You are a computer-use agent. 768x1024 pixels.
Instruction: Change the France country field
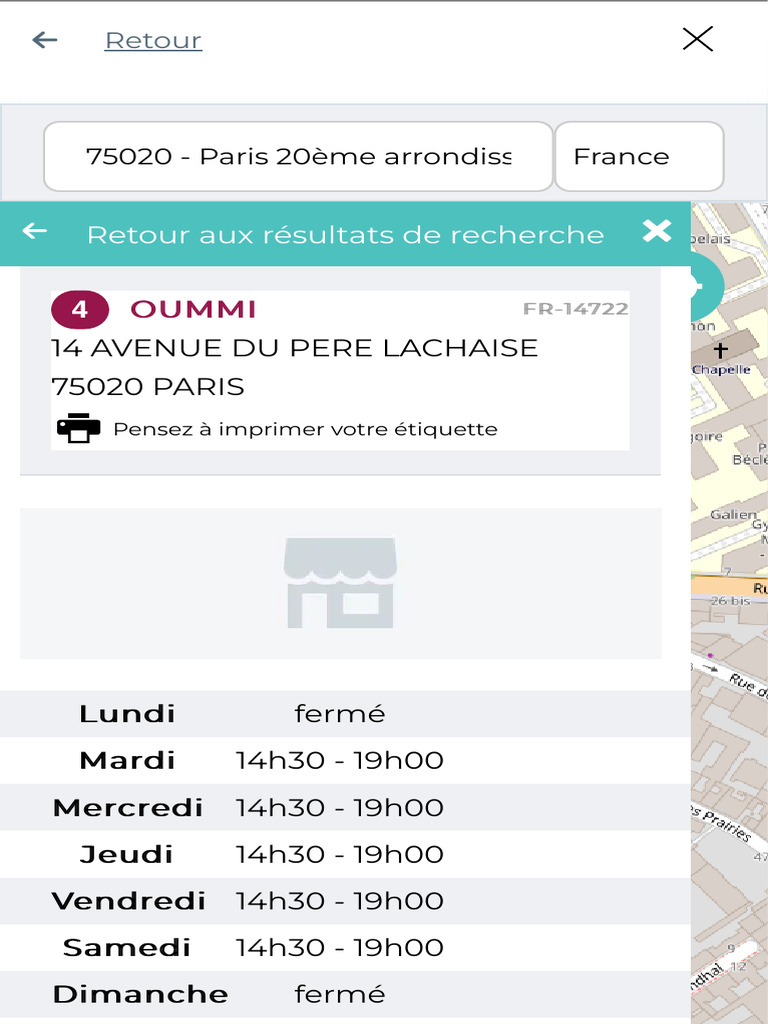click(638, 156)
